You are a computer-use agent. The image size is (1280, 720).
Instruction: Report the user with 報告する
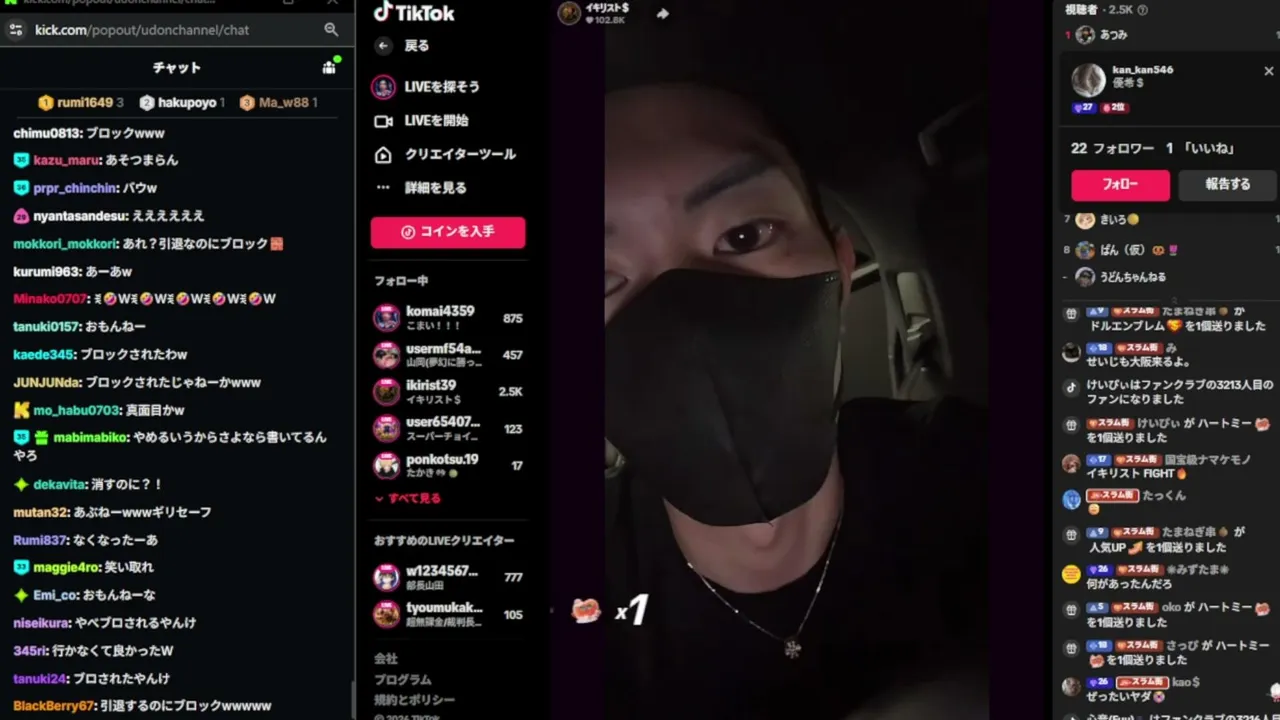point(1227,185)
